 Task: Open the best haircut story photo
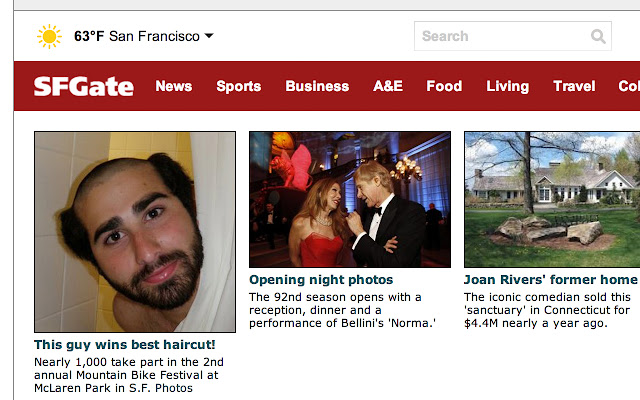[x=135, y=231]
